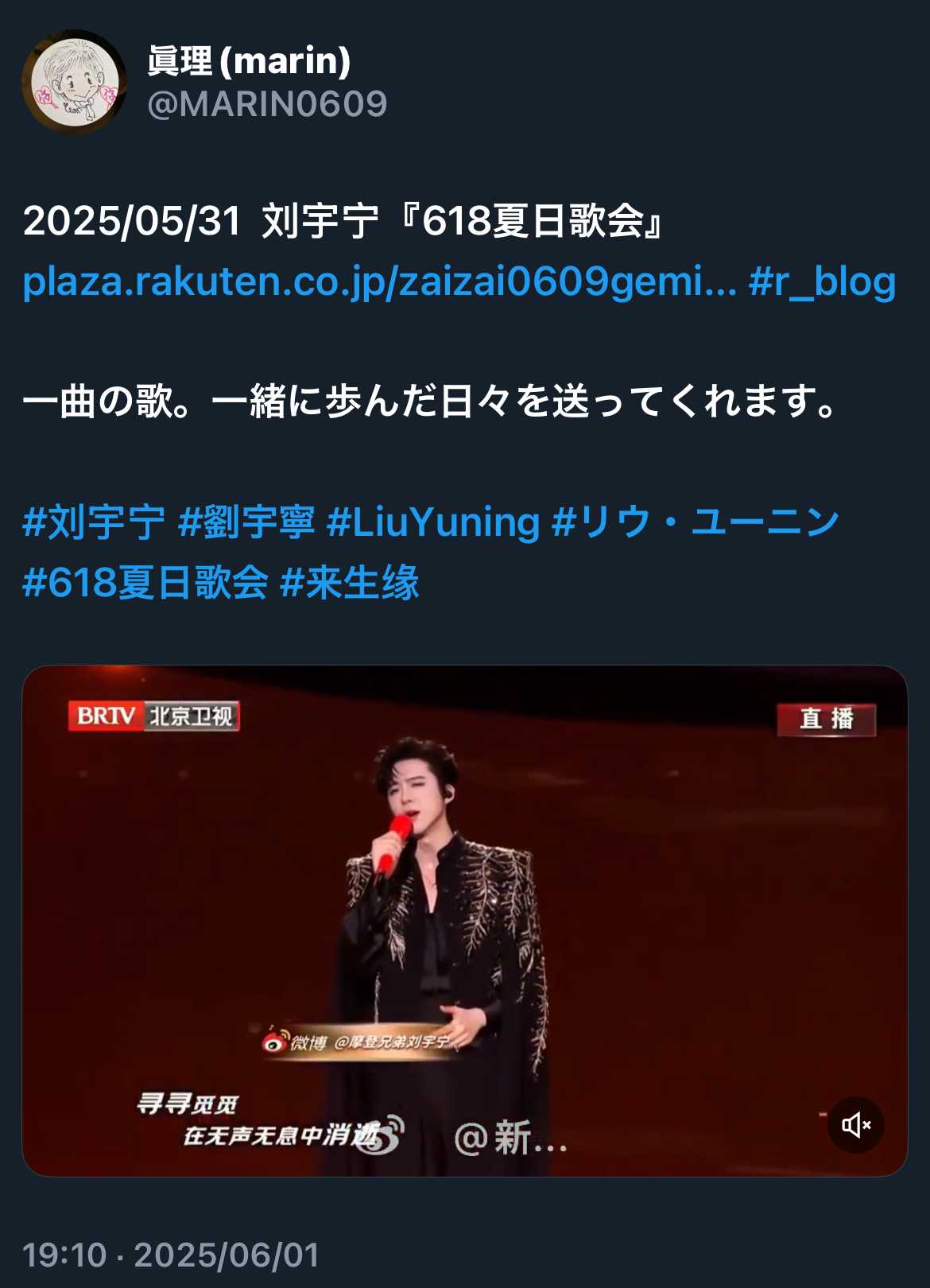
Task: Open 眞理 (marin)'s profile avatar
Action: (74, 83)
